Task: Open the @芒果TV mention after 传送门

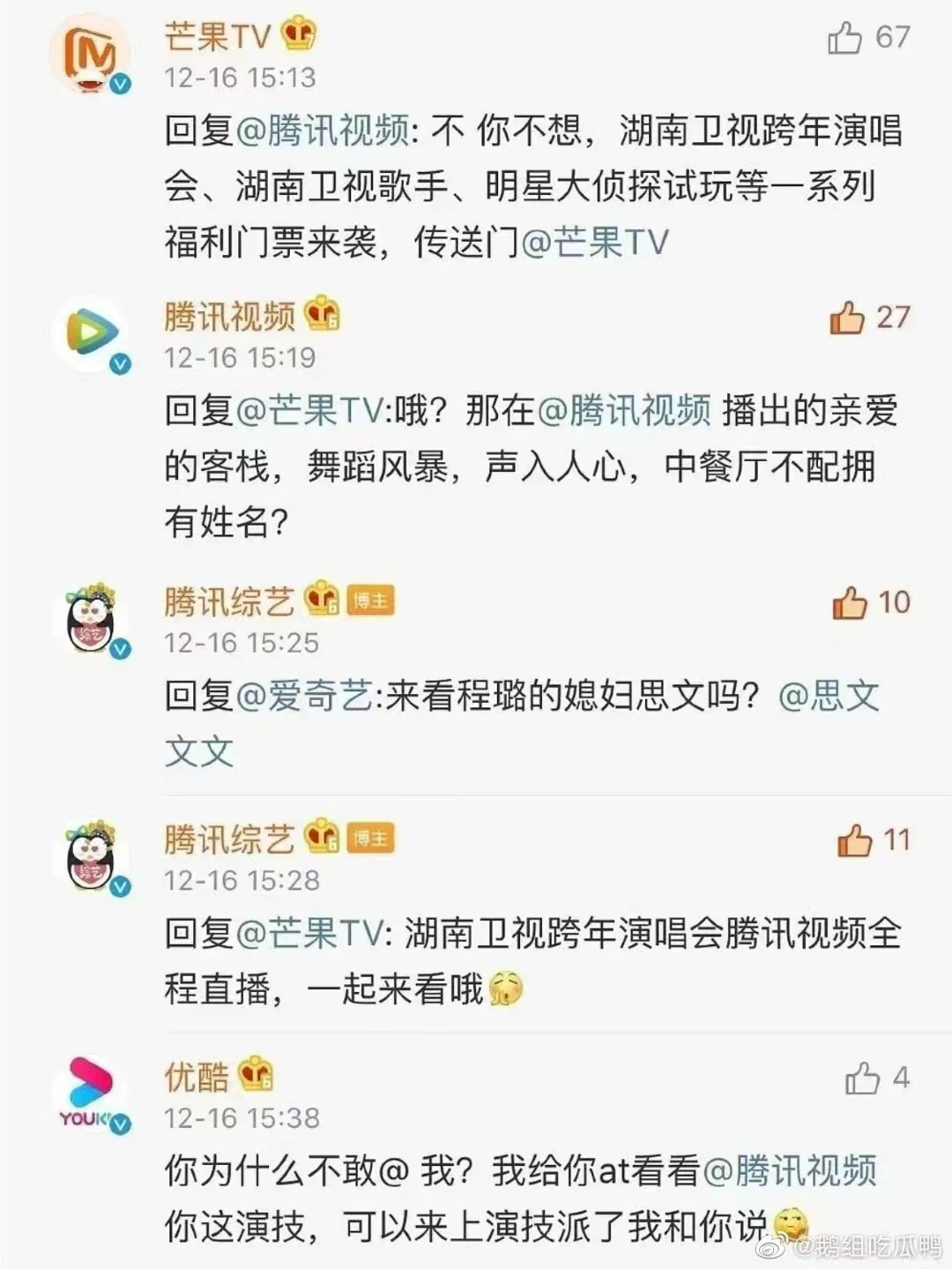Action: (x=595, y=243)
